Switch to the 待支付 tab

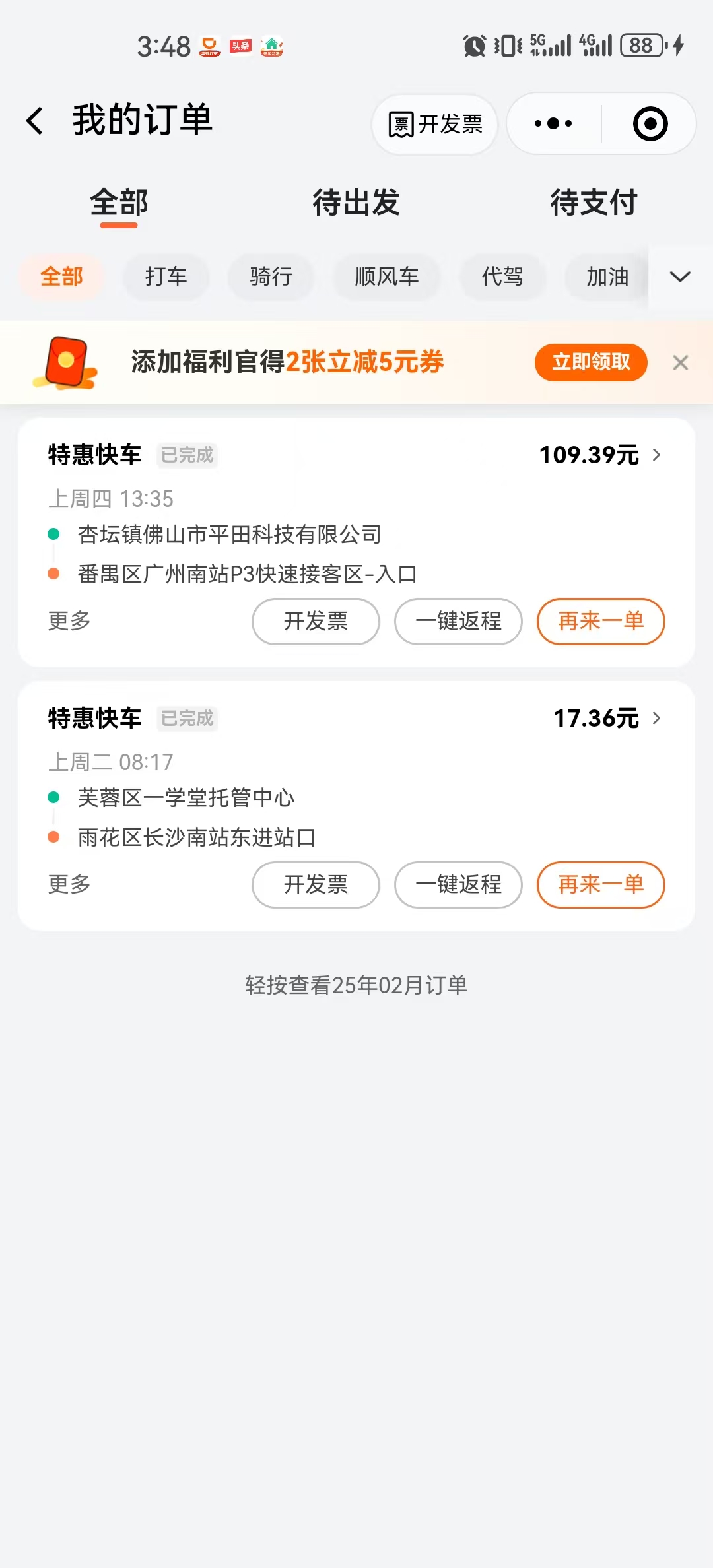594,202
